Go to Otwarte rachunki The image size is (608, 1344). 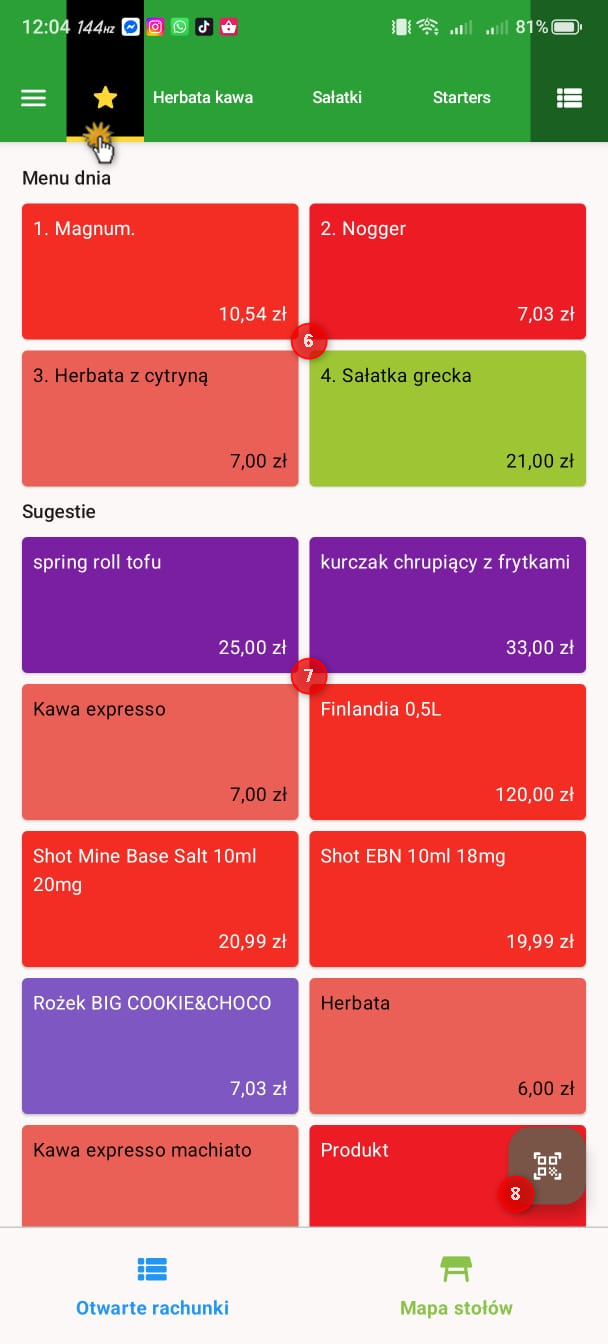152,1286
